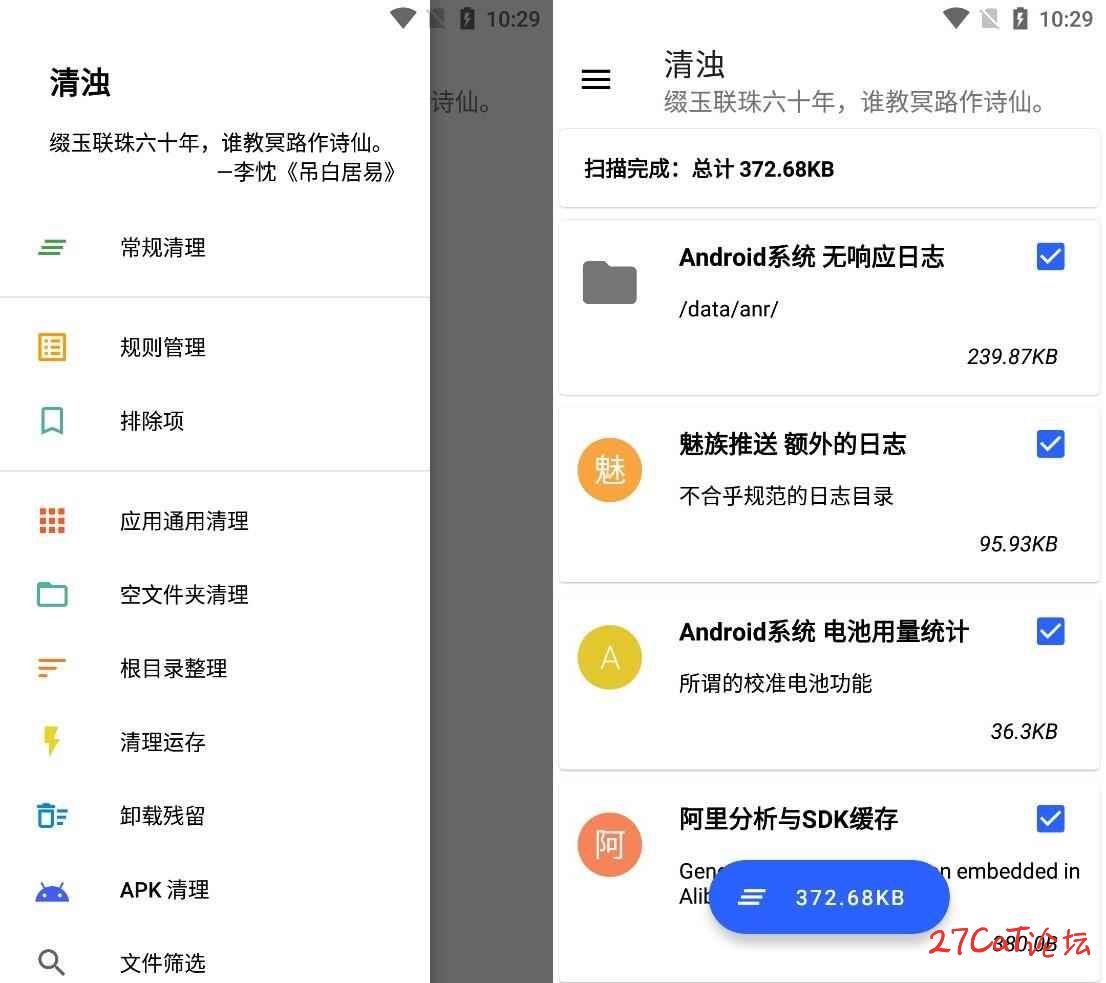Image resolution: width=1106 pixels, height=983 pixels.
Task: Uncheck 阿里分析与SDK缓存 checkbox
Action: (1050, 819)
